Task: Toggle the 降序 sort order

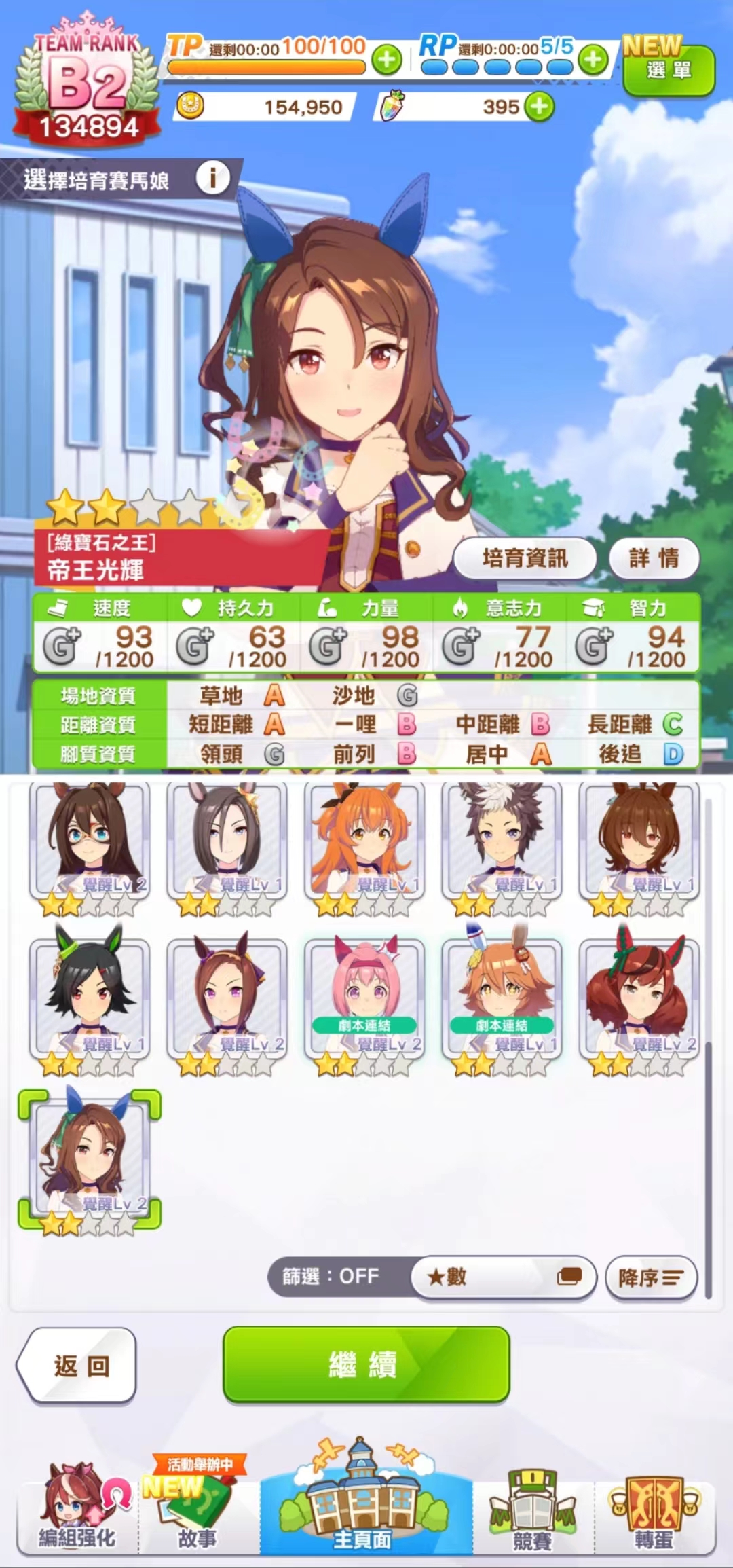Action: pos(652,1277)
